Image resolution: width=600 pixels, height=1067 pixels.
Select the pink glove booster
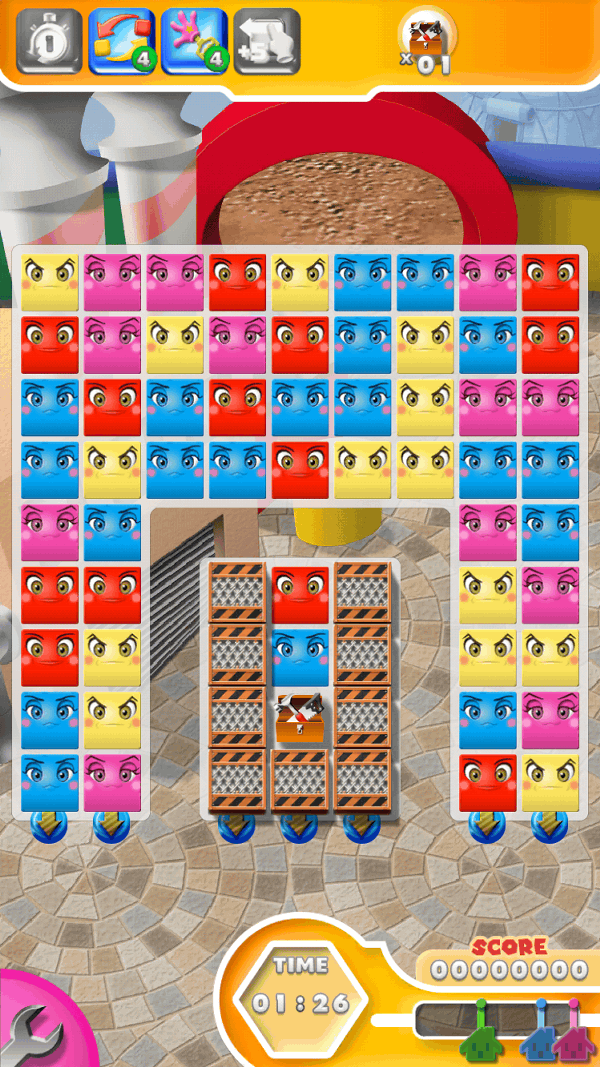click(194, 41)
